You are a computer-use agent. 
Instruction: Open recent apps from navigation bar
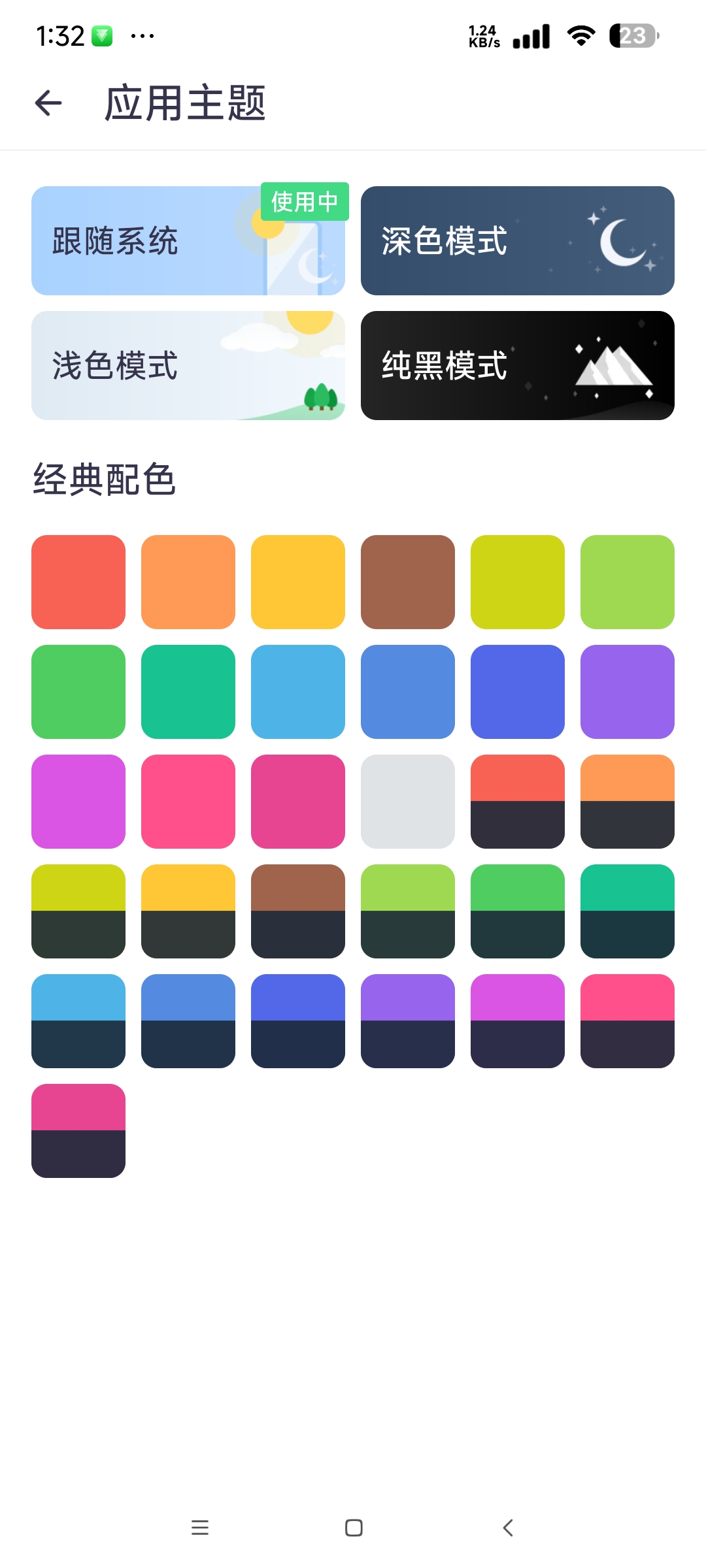click(x=200, y=1527)
